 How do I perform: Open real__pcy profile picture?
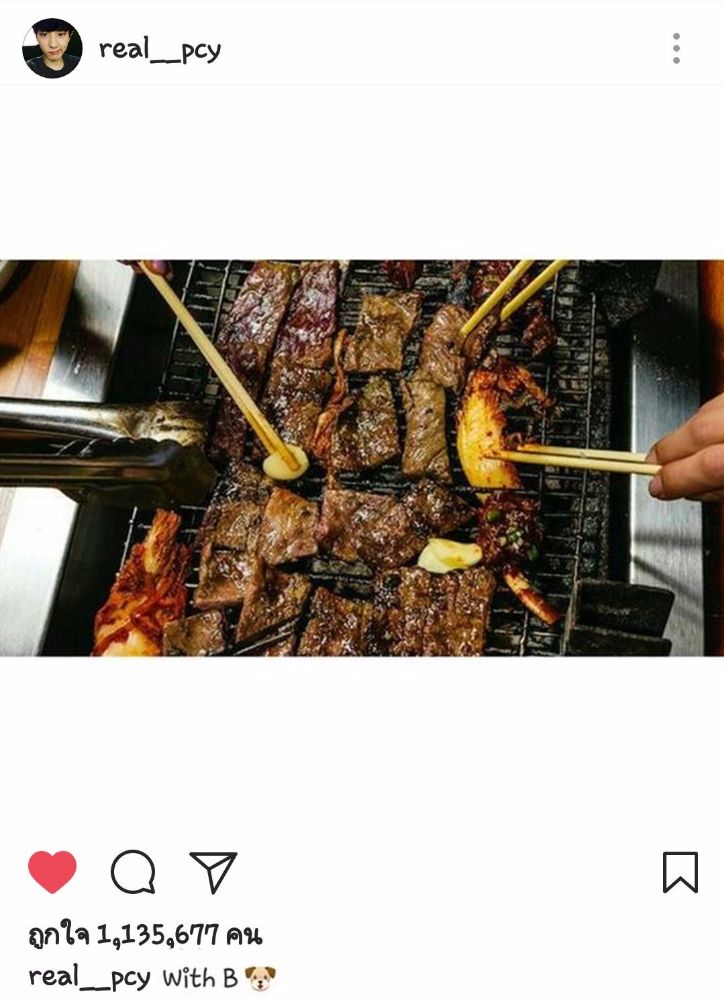(x=52, y=48)
